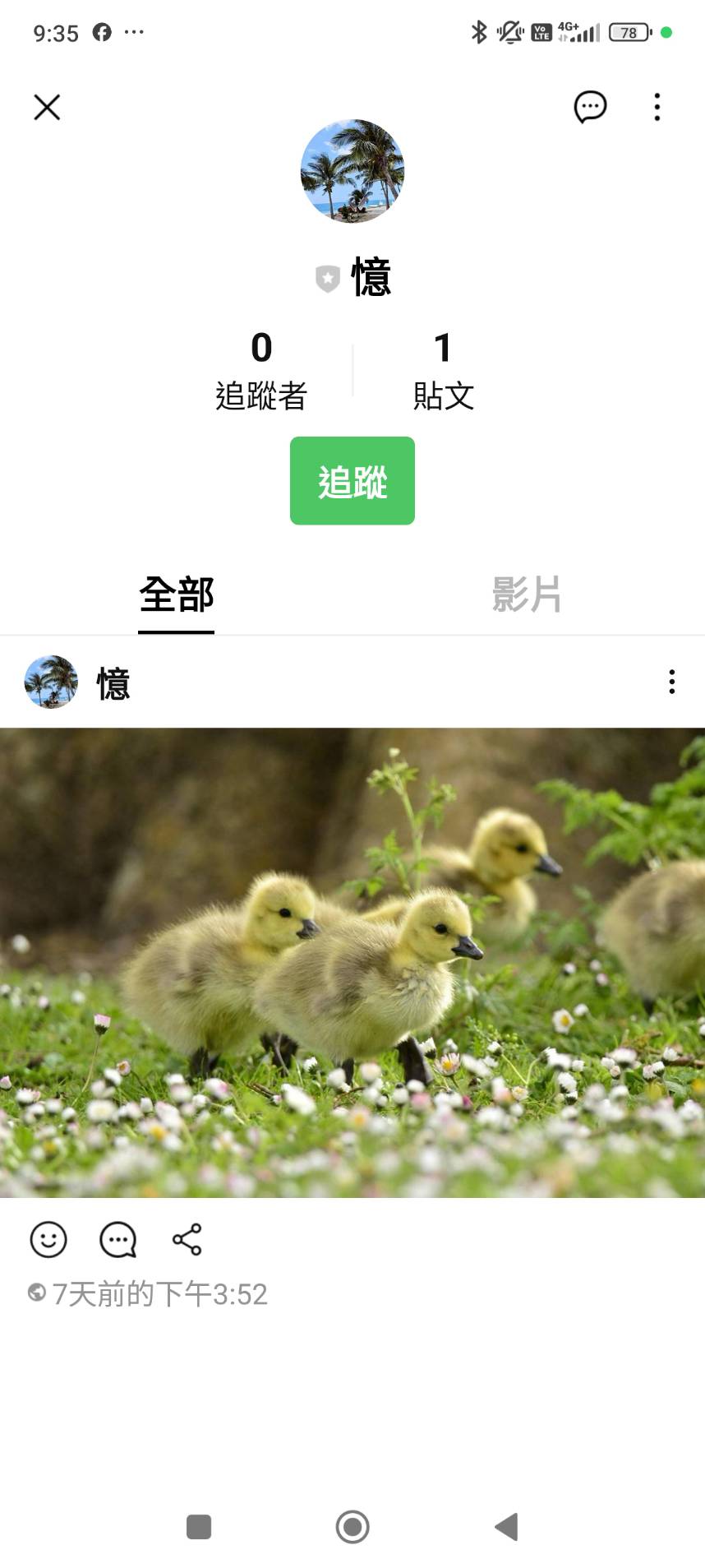Tap the post author's small avatar
Image resolution: width=705 pixels, height=1568 pixels.
coord(51,682)
